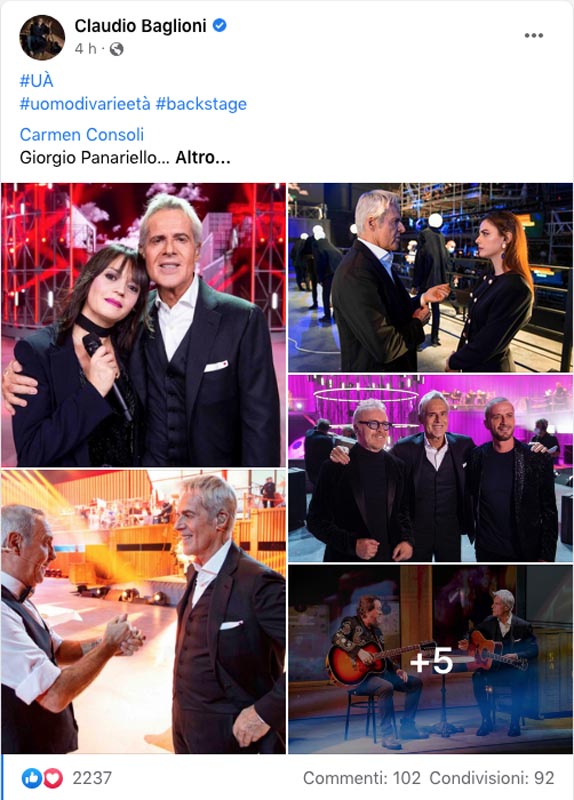Screen dimensions: 574x800
Task: Open the #uomodivarieetà hashtag
Action: pyautogui.click(x=85, y=104)
